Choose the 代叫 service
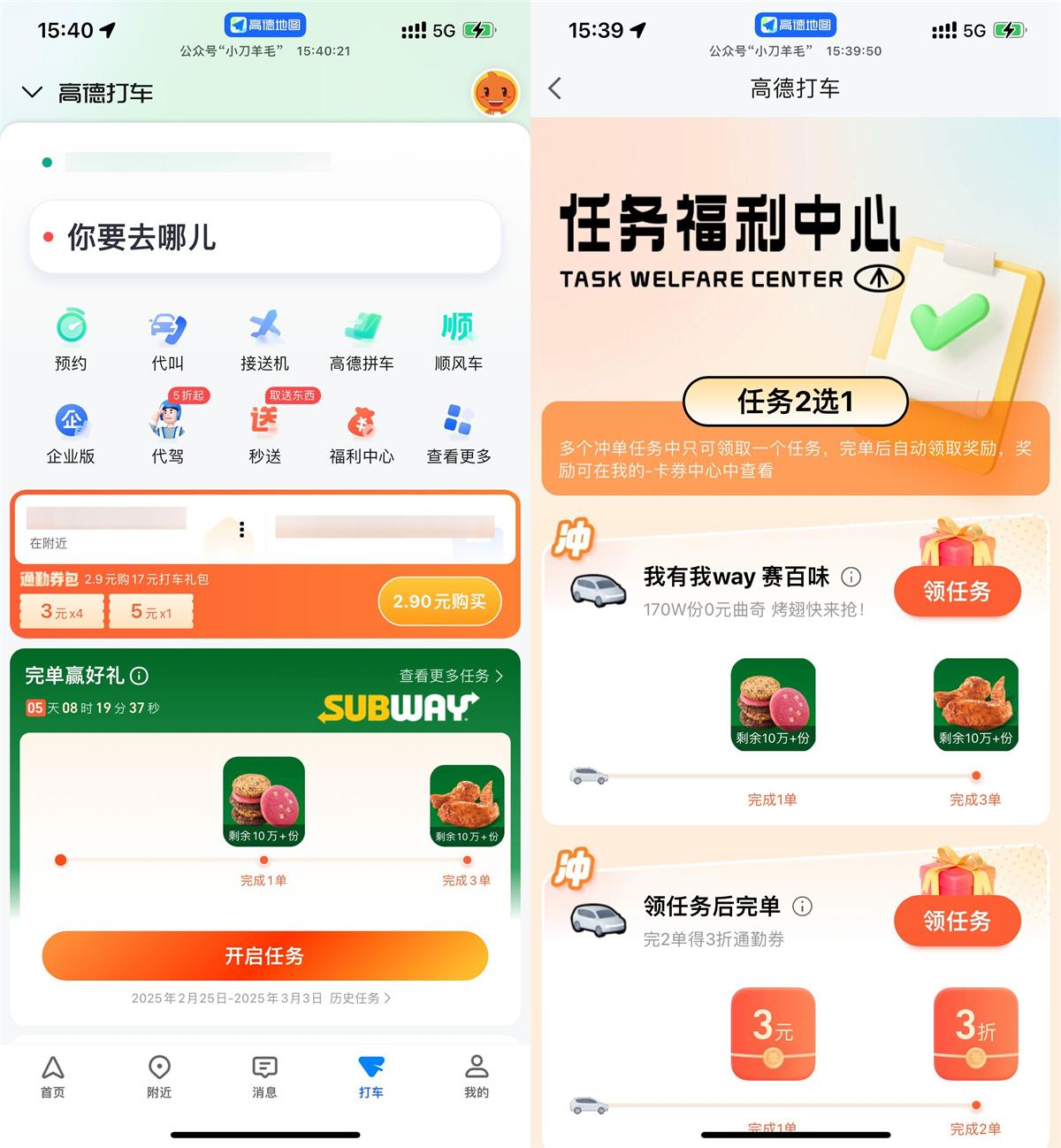 pyautogui.click(x=168, y=339)
